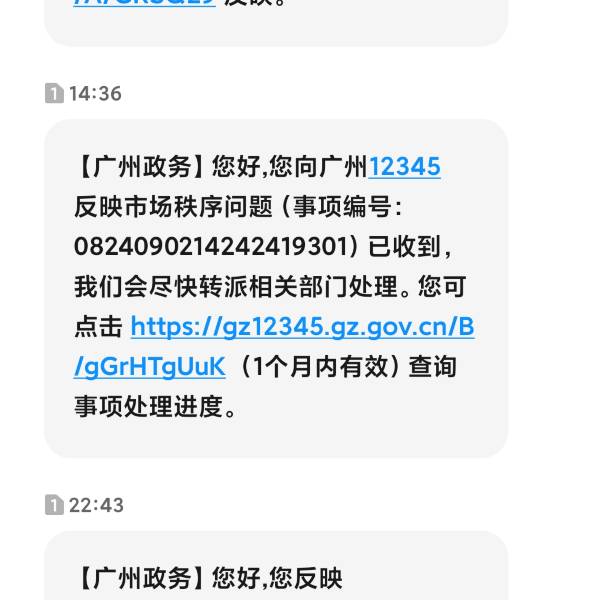Tap the 12345 phone number link
Viewport: 600px width, 600px height.
click(404, 166)
